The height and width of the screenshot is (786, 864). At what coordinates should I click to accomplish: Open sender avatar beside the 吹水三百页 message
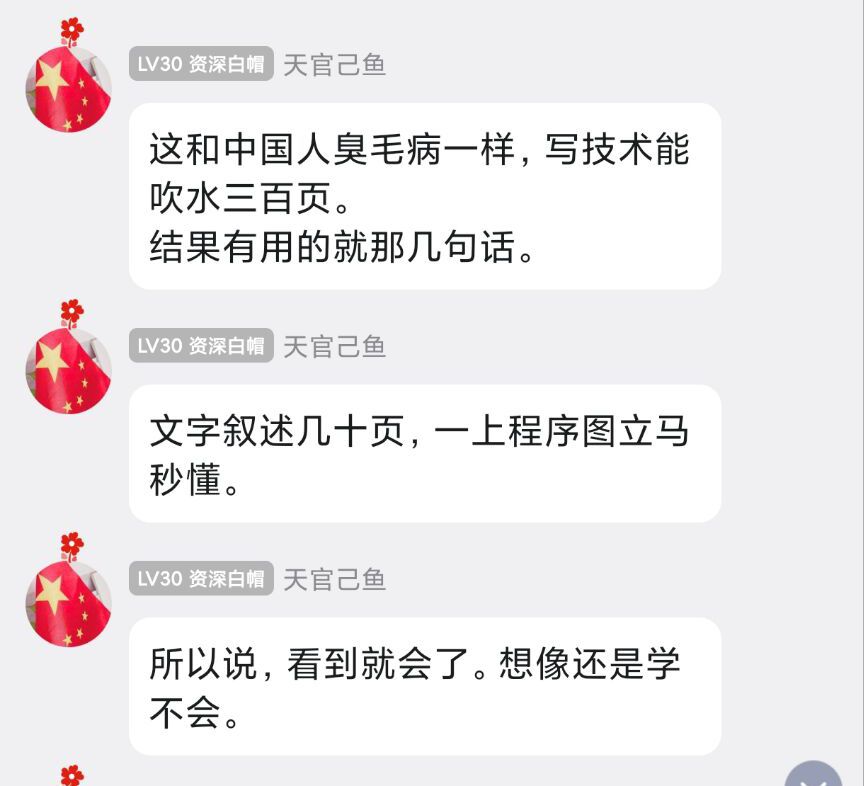[68, 88]
